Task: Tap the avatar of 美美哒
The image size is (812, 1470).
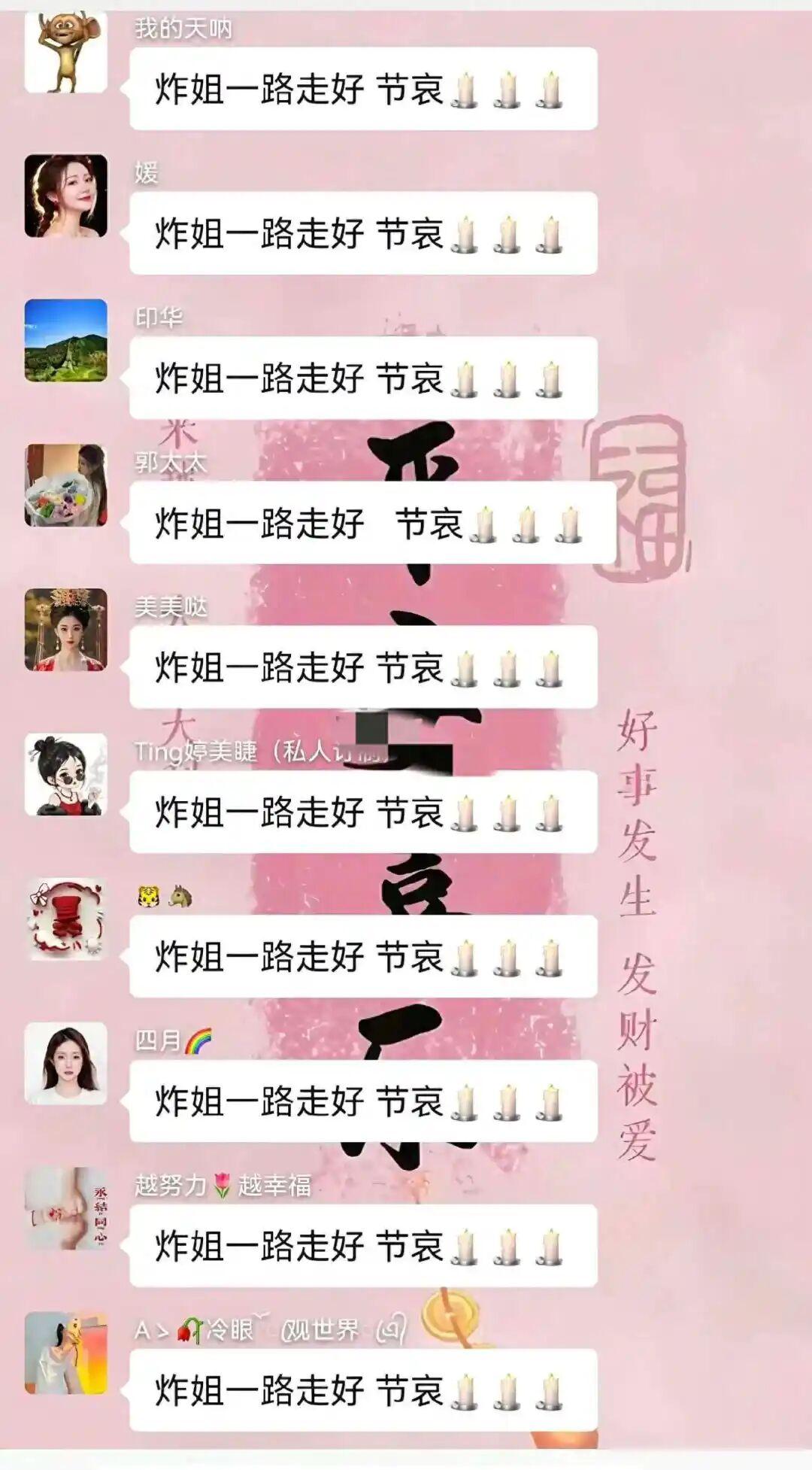Action: point(66,630)
